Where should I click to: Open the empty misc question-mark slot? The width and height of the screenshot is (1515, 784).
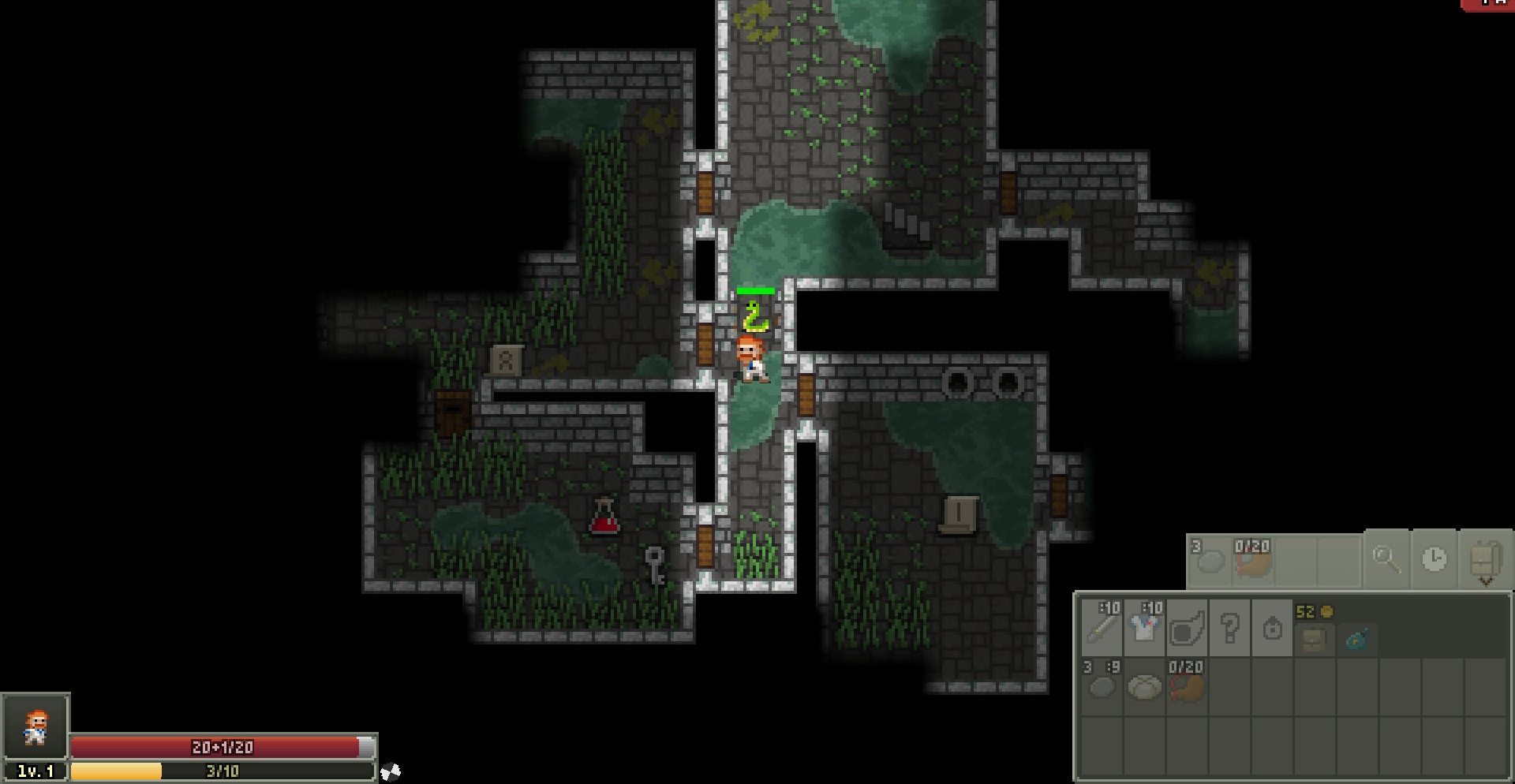point(1229,629)
